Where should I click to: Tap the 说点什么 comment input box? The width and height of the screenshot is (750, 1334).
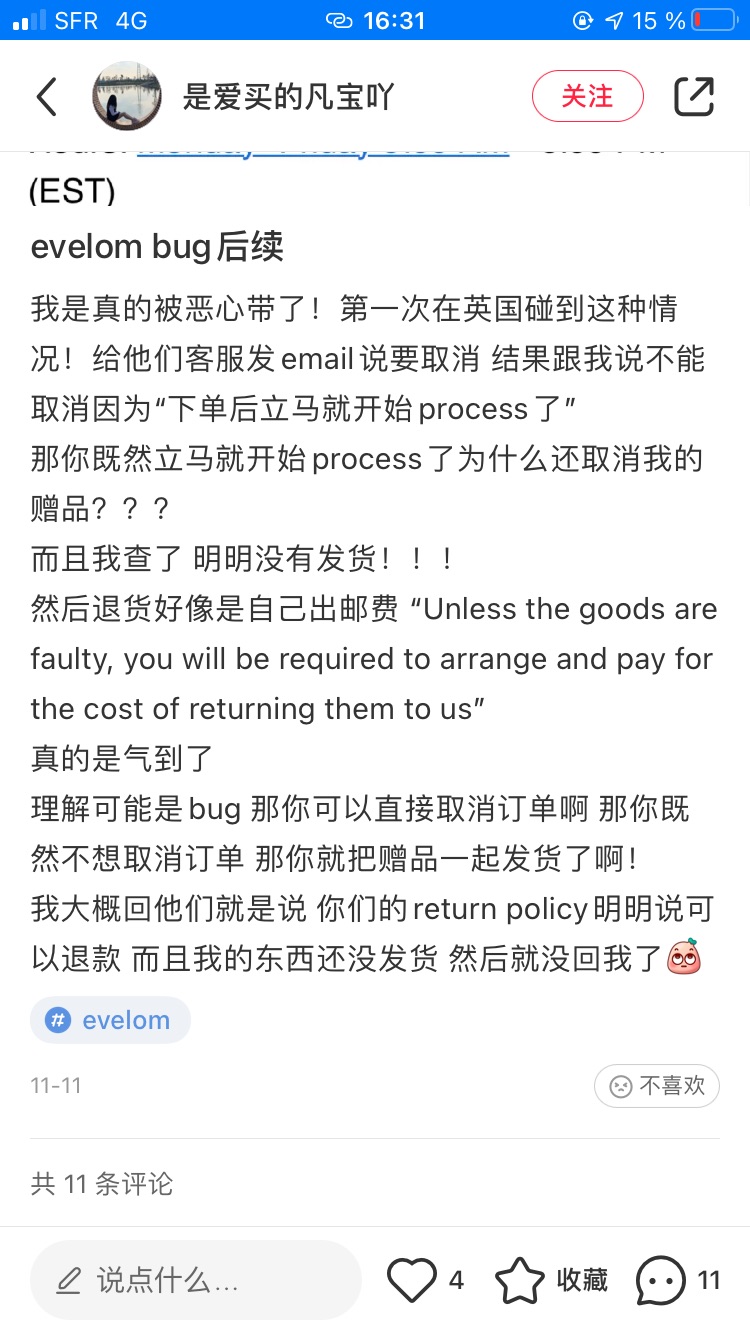pyautogui.click(x=195, y=1280)
